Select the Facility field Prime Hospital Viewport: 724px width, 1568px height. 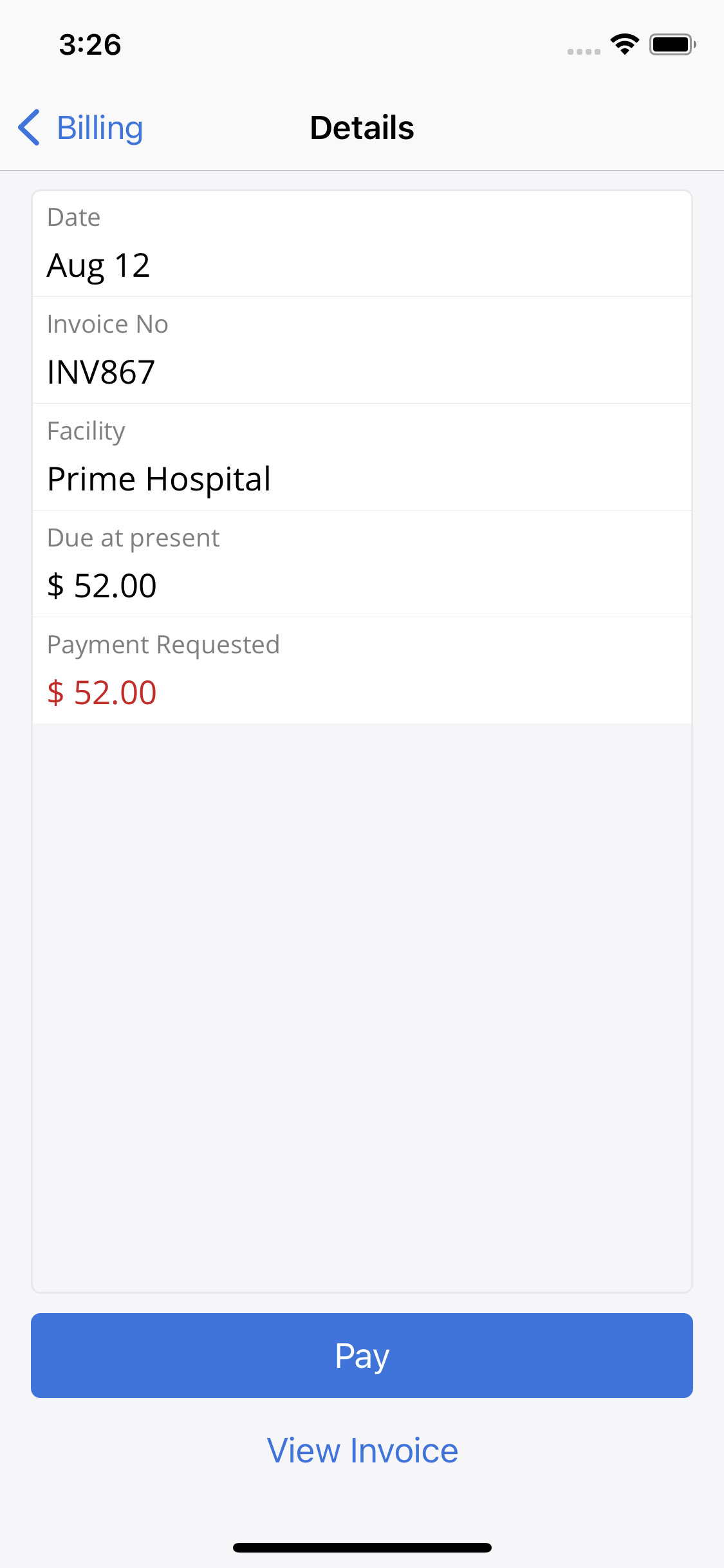[159, 478]
